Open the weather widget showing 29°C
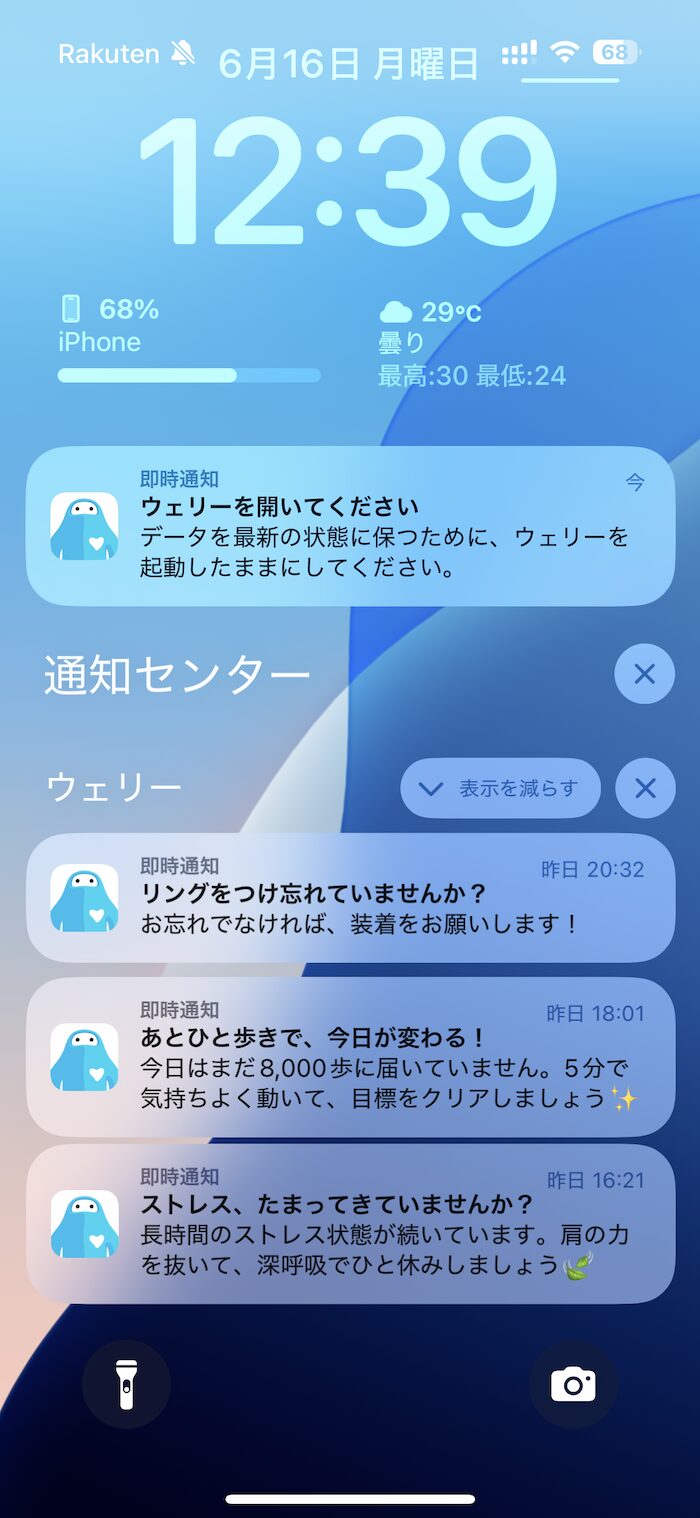Screen dimensions: 700x1518 pos(472,343)
